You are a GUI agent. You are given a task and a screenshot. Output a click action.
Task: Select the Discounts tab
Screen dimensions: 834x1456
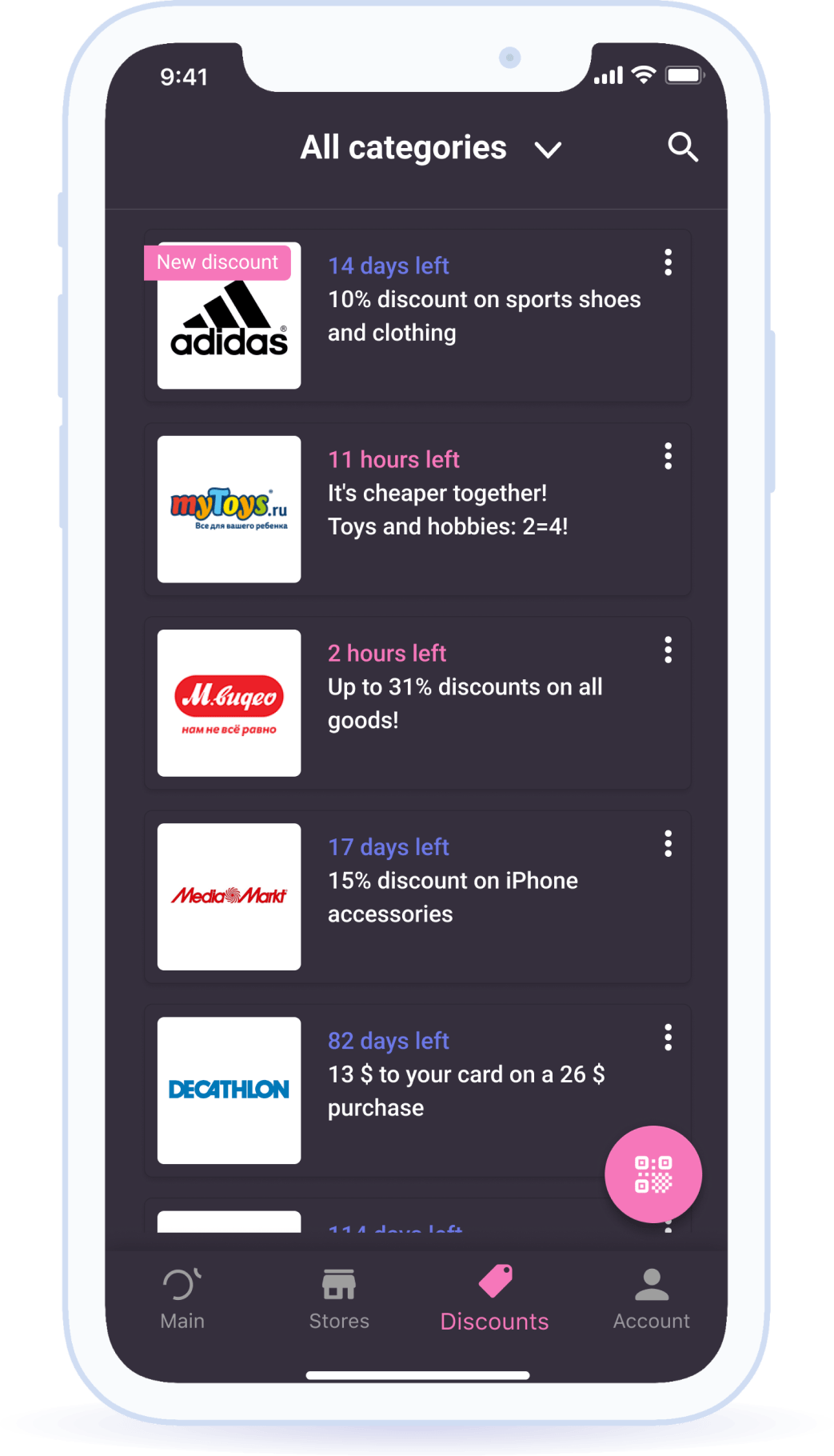tap(494, 1299)
